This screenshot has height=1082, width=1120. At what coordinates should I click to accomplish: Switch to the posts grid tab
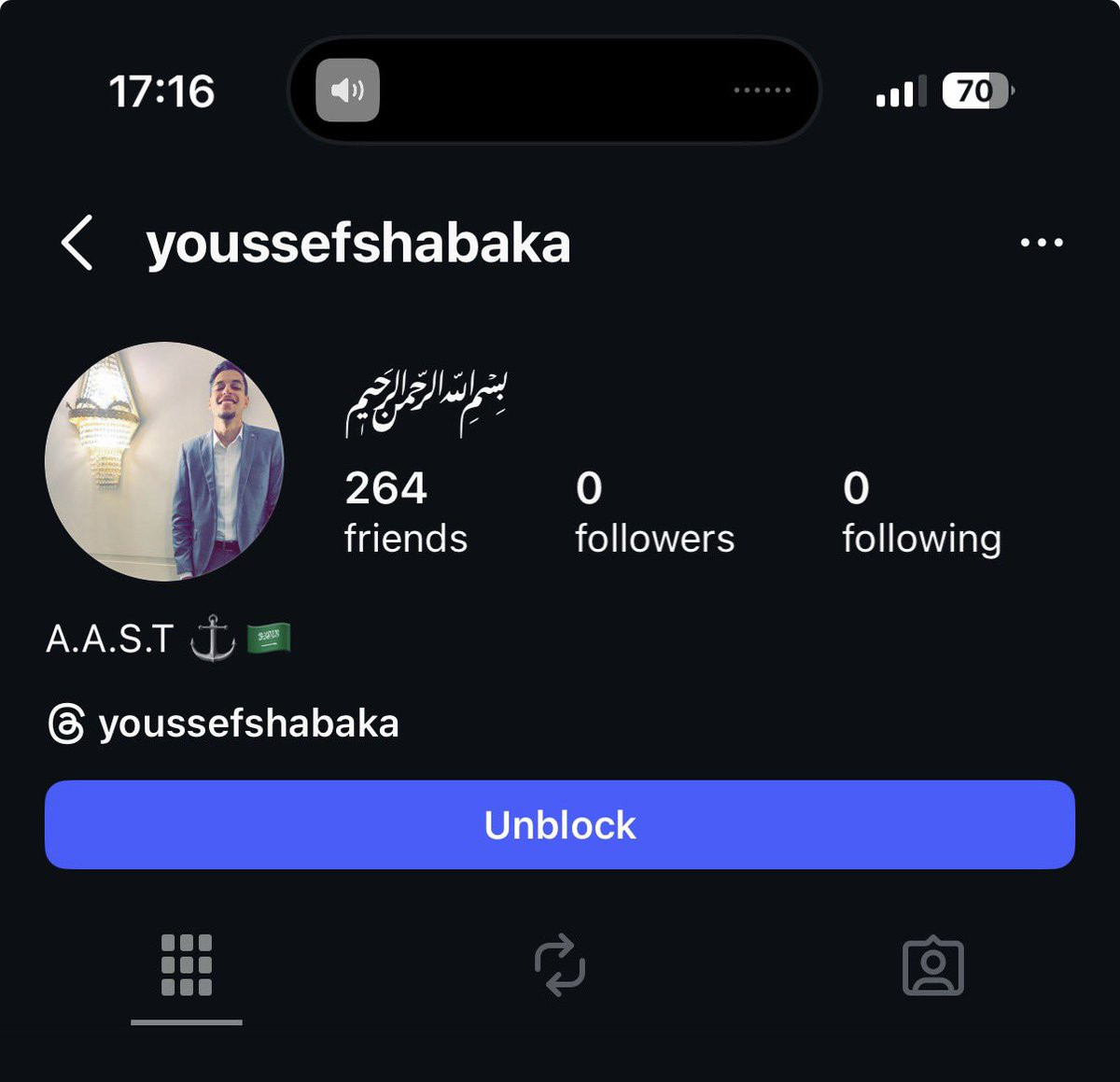click(x=187, y=965)
